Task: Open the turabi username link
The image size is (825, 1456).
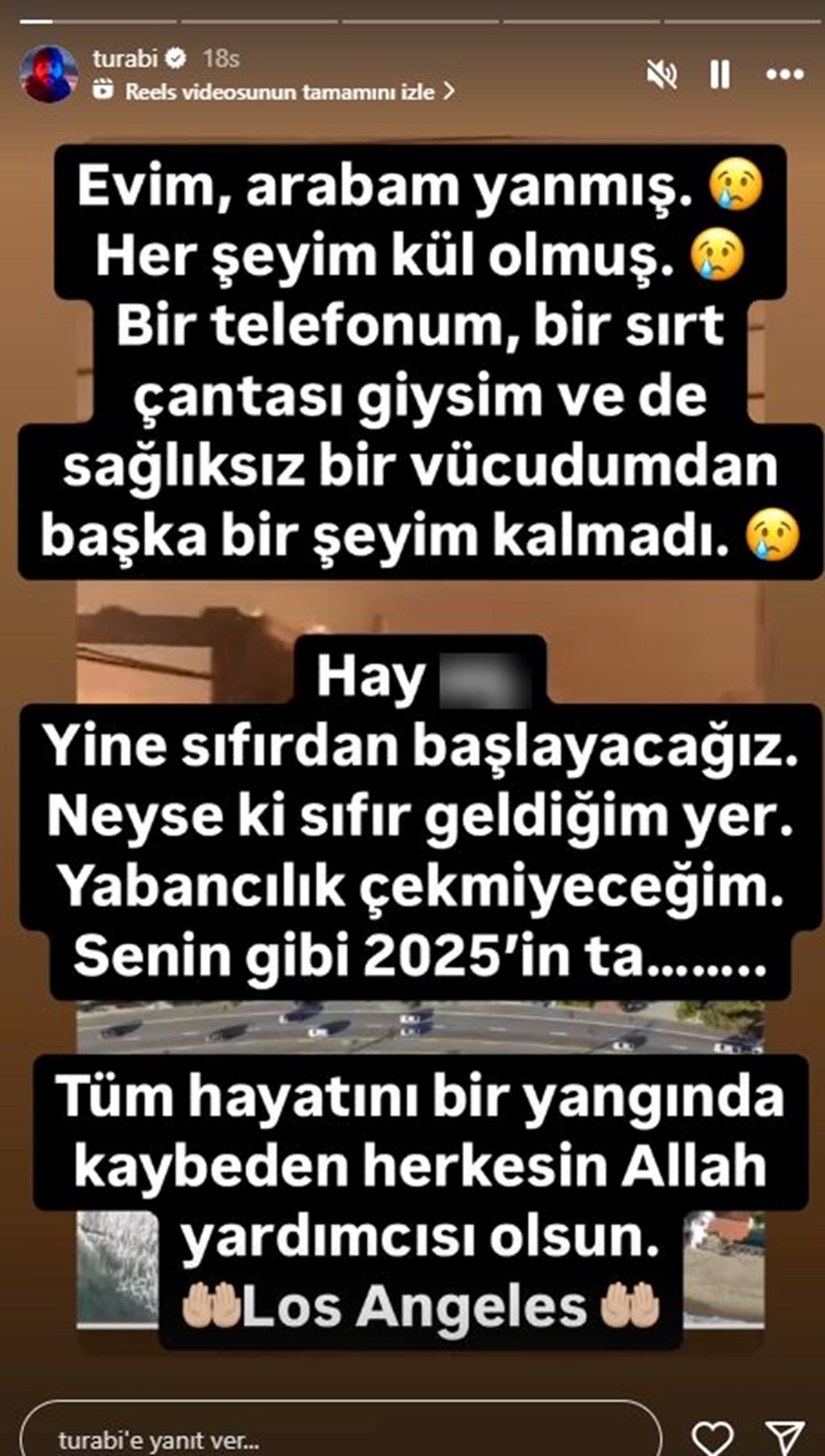Action: [125, 58]
